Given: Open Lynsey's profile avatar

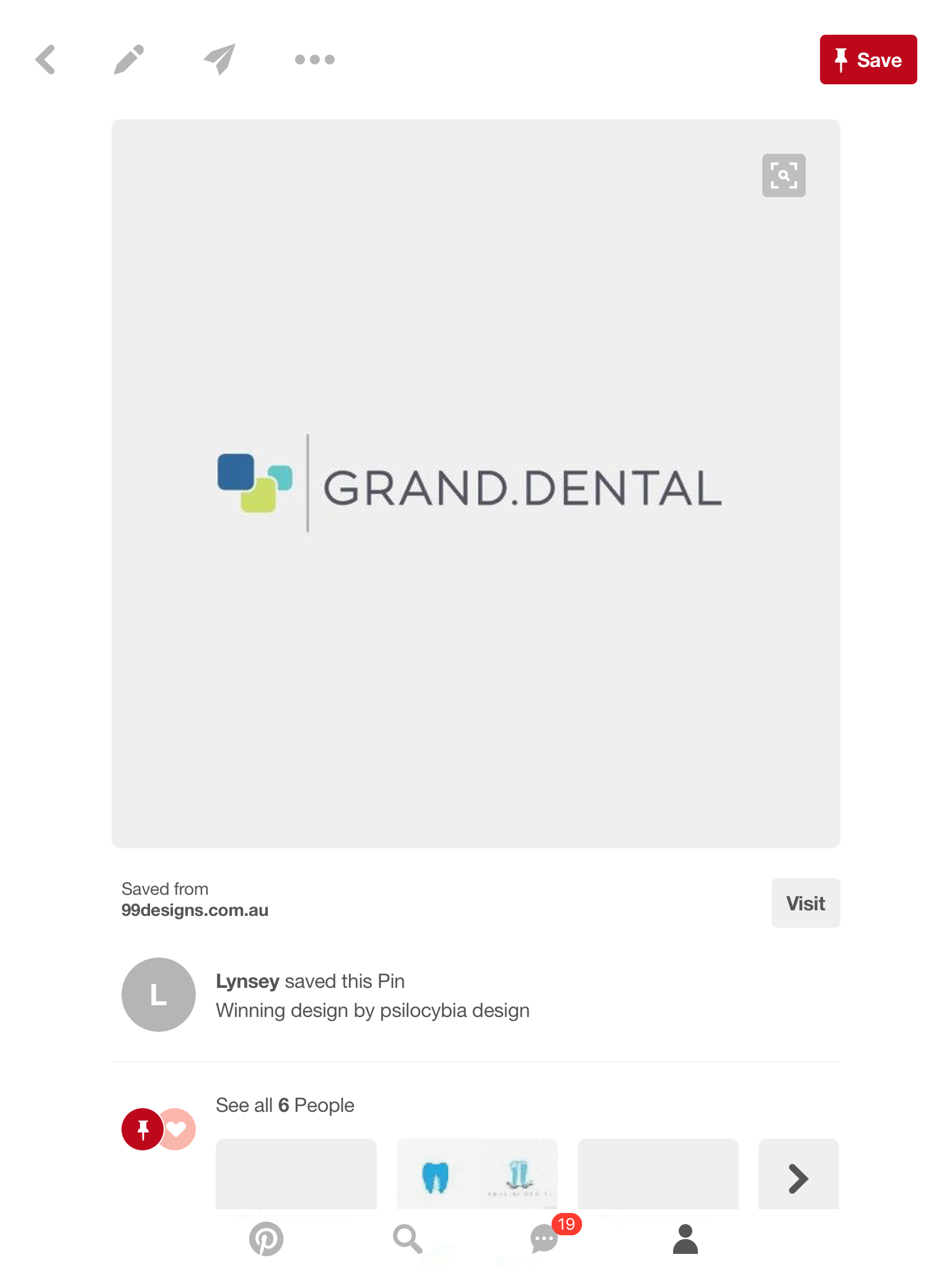Looking at the screenshot, I should 159,995.
